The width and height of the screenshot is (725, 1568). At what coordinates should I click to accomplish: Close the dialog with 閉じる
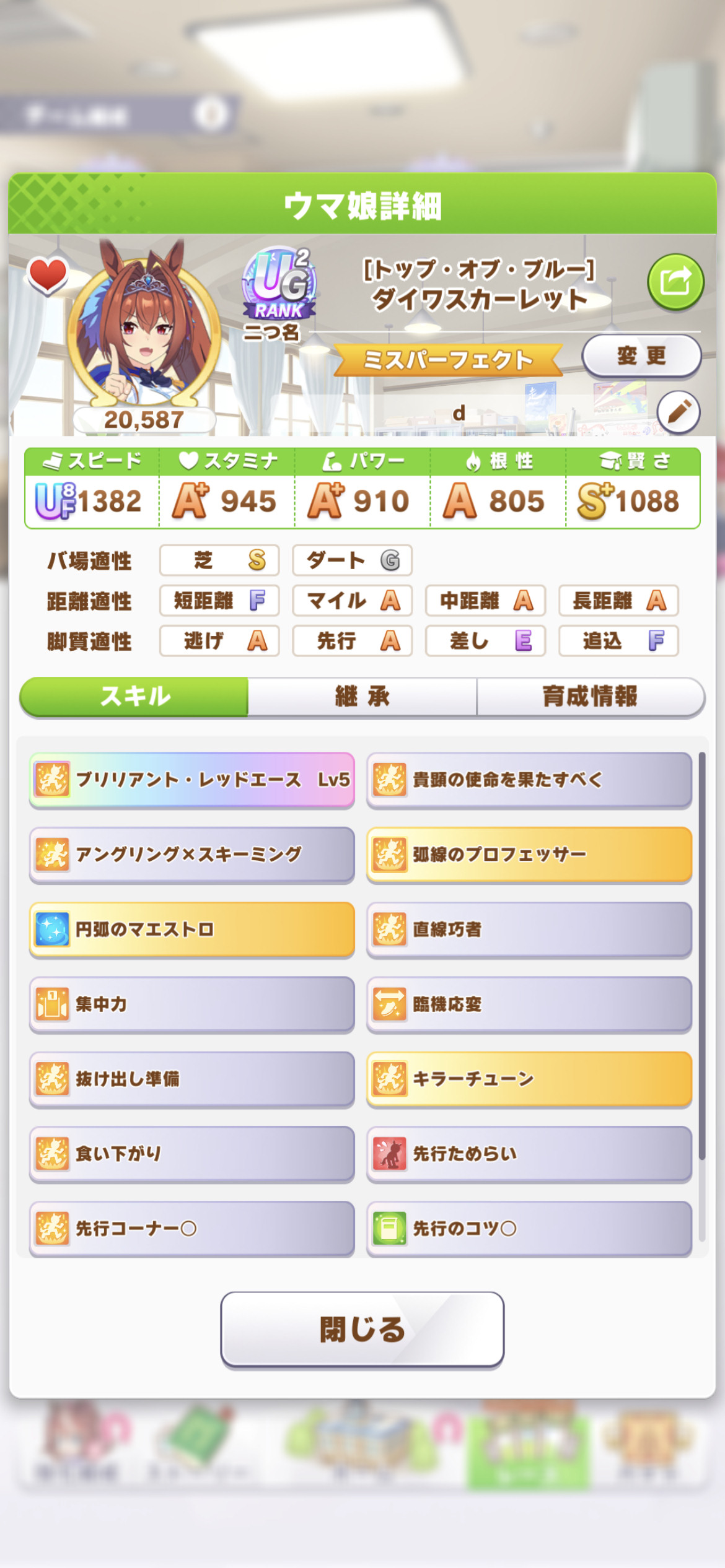362,1329
